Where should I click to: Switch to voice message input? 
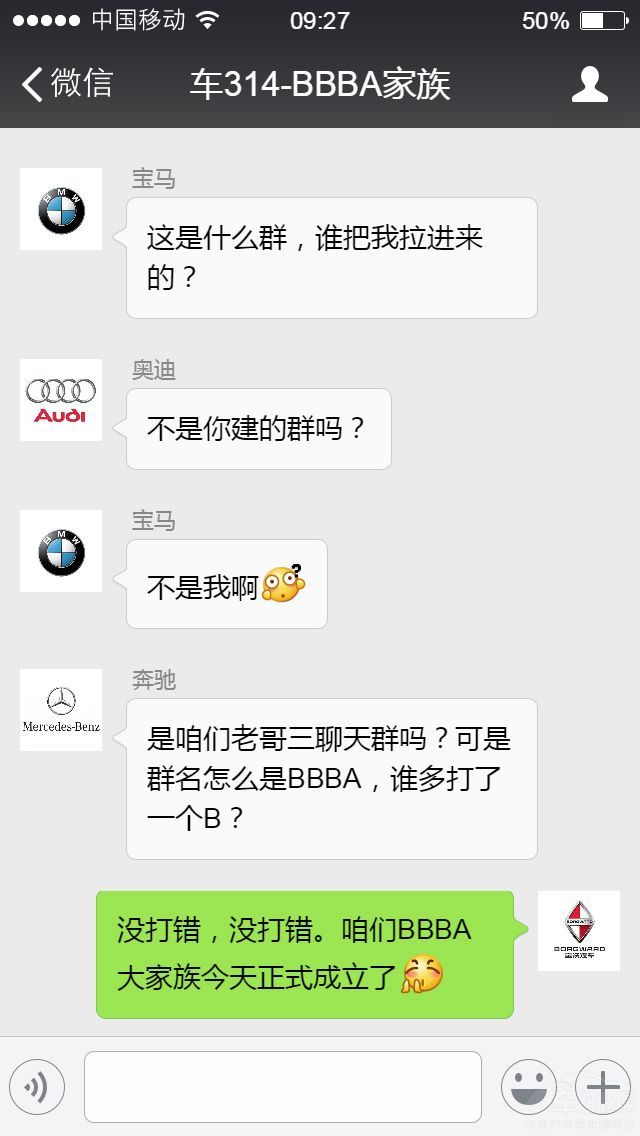[x=37, y=1086]
